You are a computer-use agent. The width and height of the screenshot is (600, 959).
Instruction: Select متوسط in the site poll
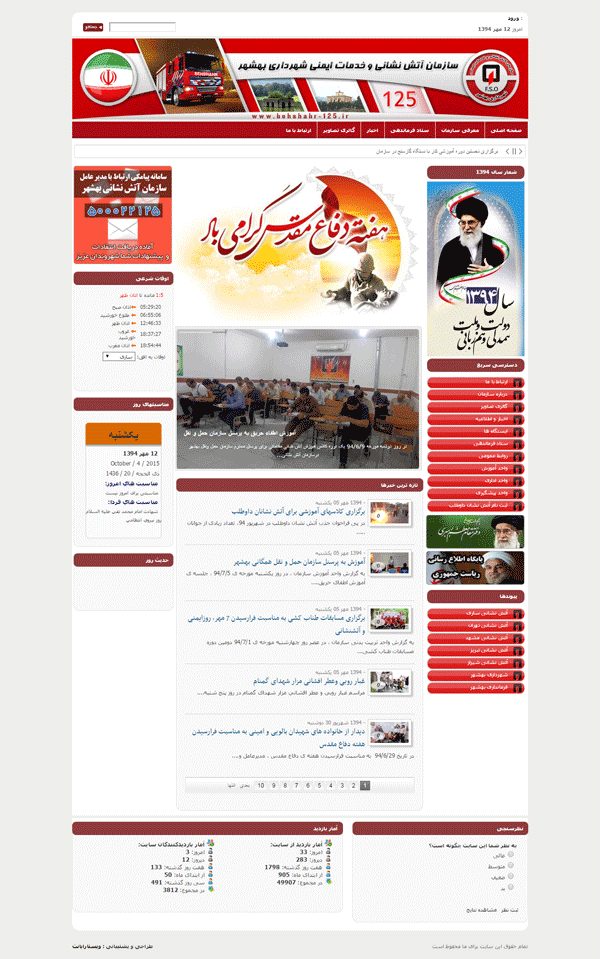pos(510,866)
